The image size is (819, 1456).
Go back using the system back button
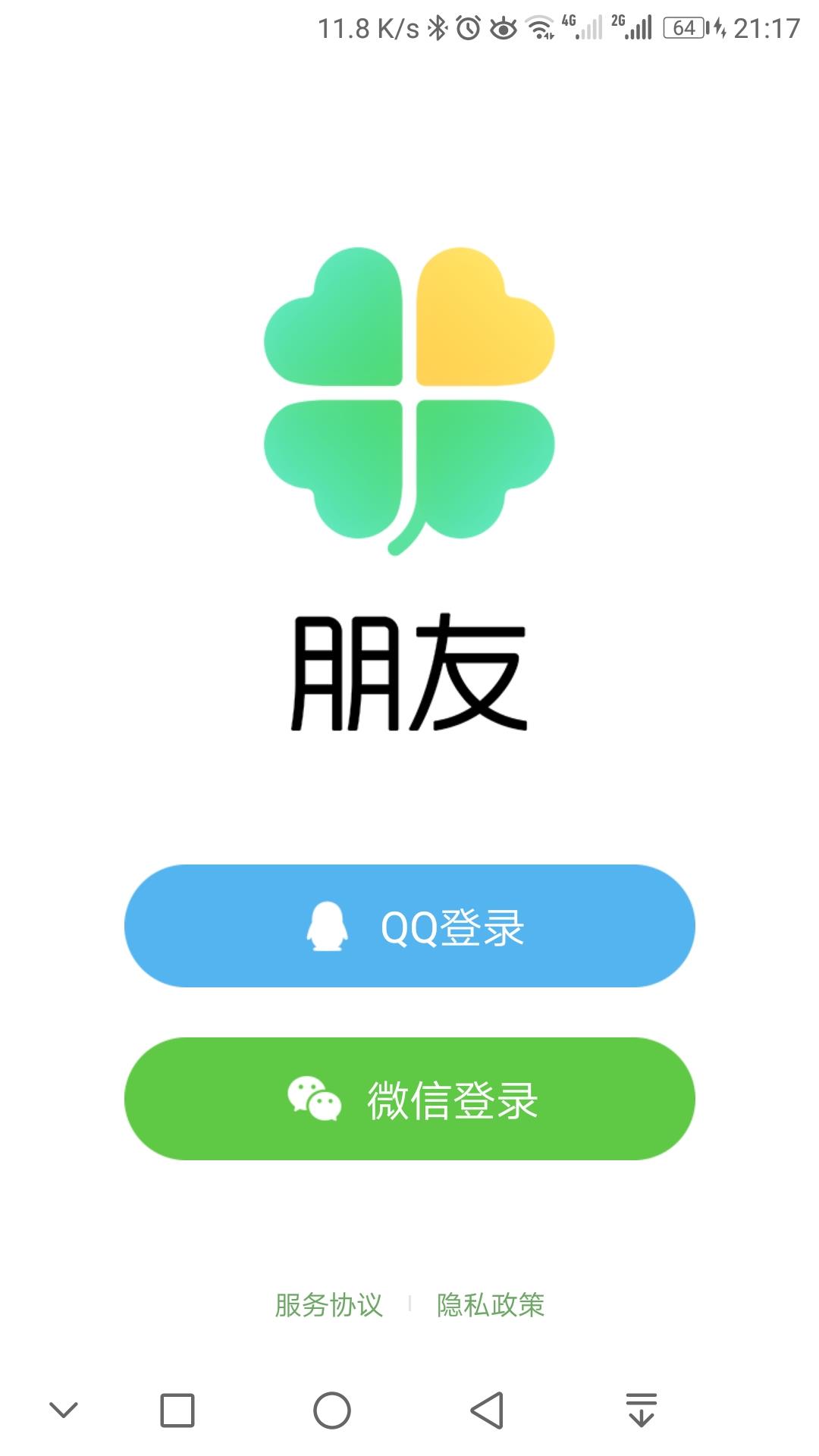click(487, 1410)
